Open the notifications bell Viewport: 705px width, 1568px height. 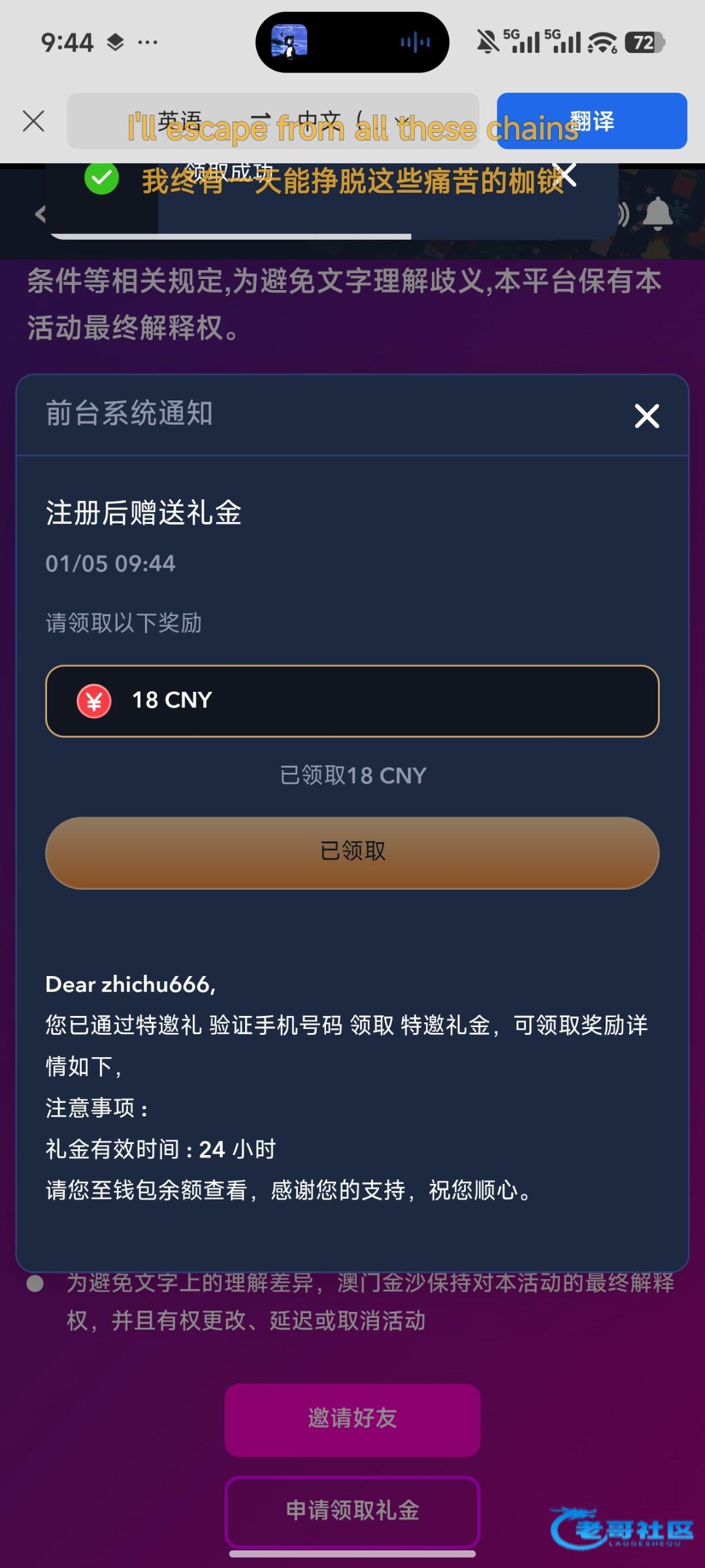[657, 213]
